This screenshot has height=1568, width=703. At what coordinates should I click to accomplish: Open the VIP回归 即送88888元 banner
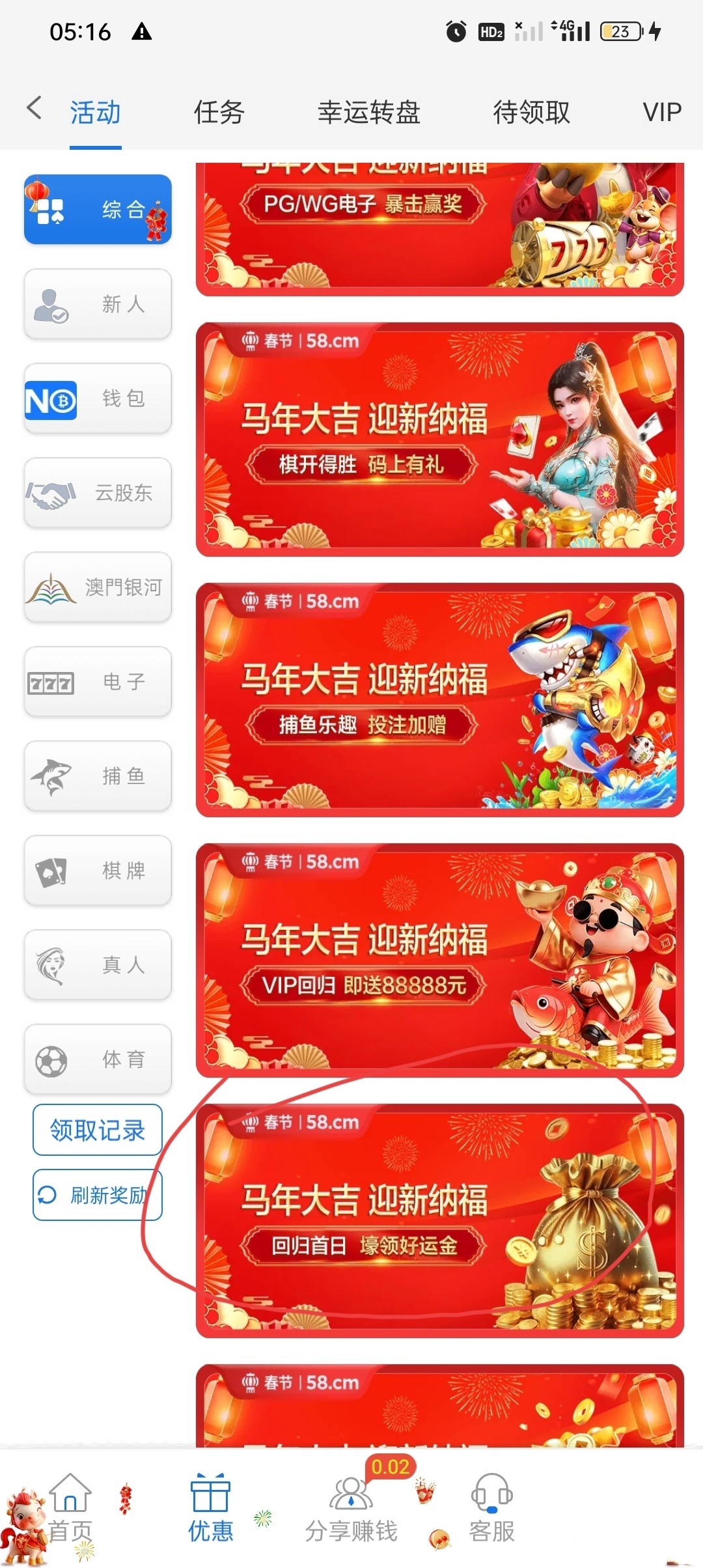(x=439, y=960)
